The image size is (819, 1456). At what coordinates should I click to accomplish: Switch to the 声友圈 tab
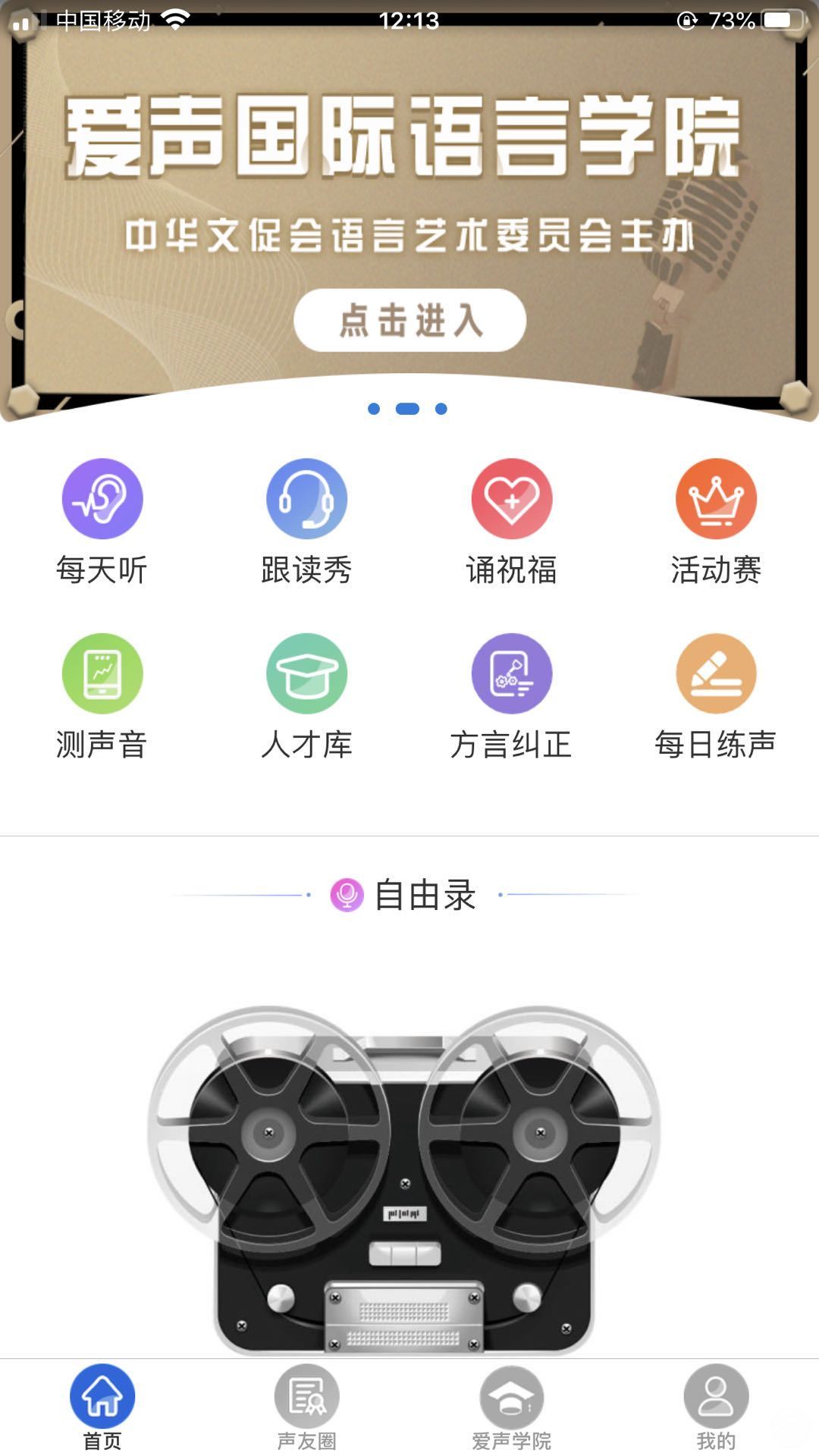[306, 1407]
